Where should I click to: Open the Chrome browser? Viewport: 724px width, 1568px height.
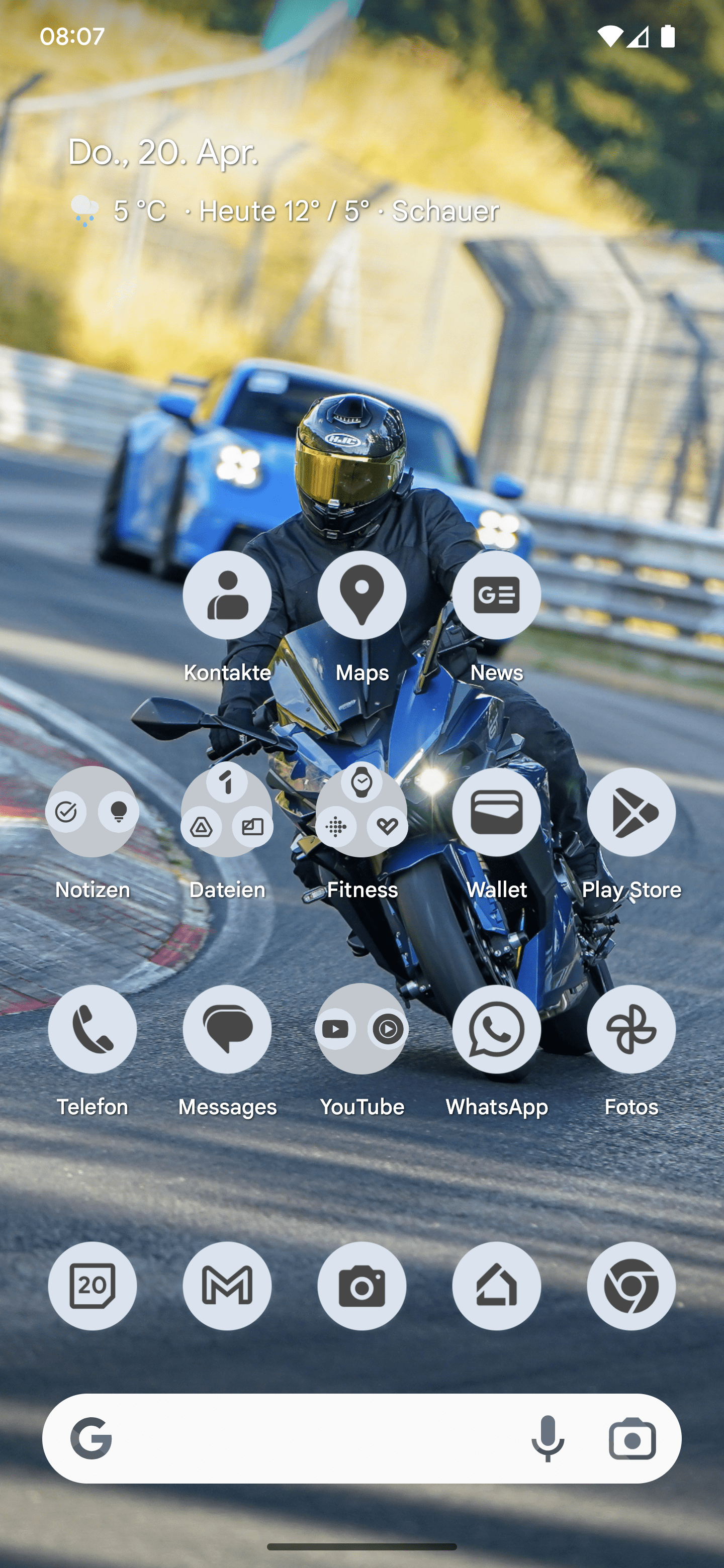631,1286
